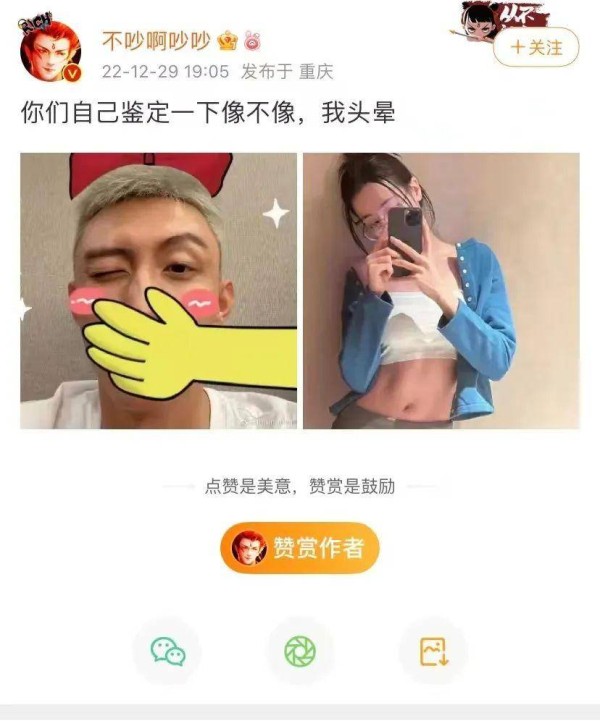Image resolution: width=600 pixels, height=721 pixels.
Task: Share post to WeChat
Action: point(167,651)
